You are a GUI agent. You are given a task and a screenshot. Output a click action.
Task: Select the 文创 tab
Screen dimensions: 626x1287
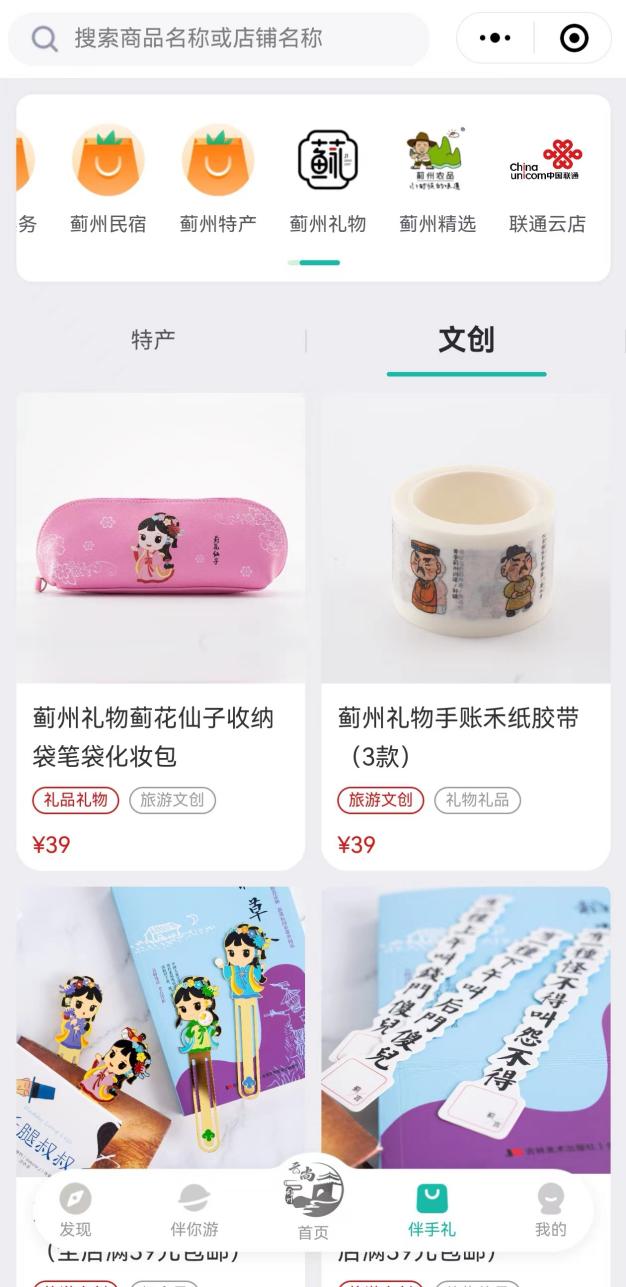[x=466, y=340]
